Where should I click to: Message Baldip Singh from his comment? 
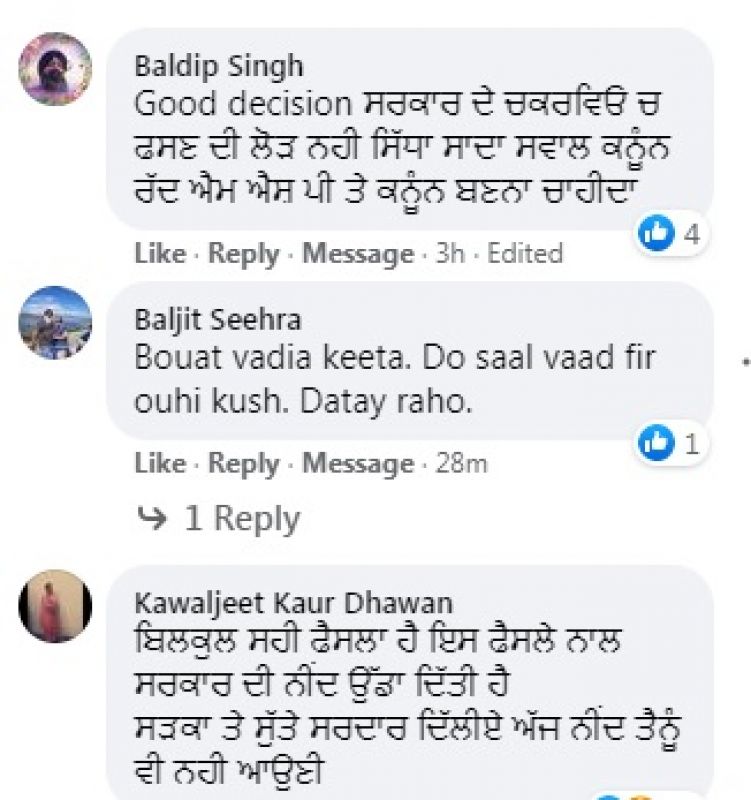(x=357, y=254)
